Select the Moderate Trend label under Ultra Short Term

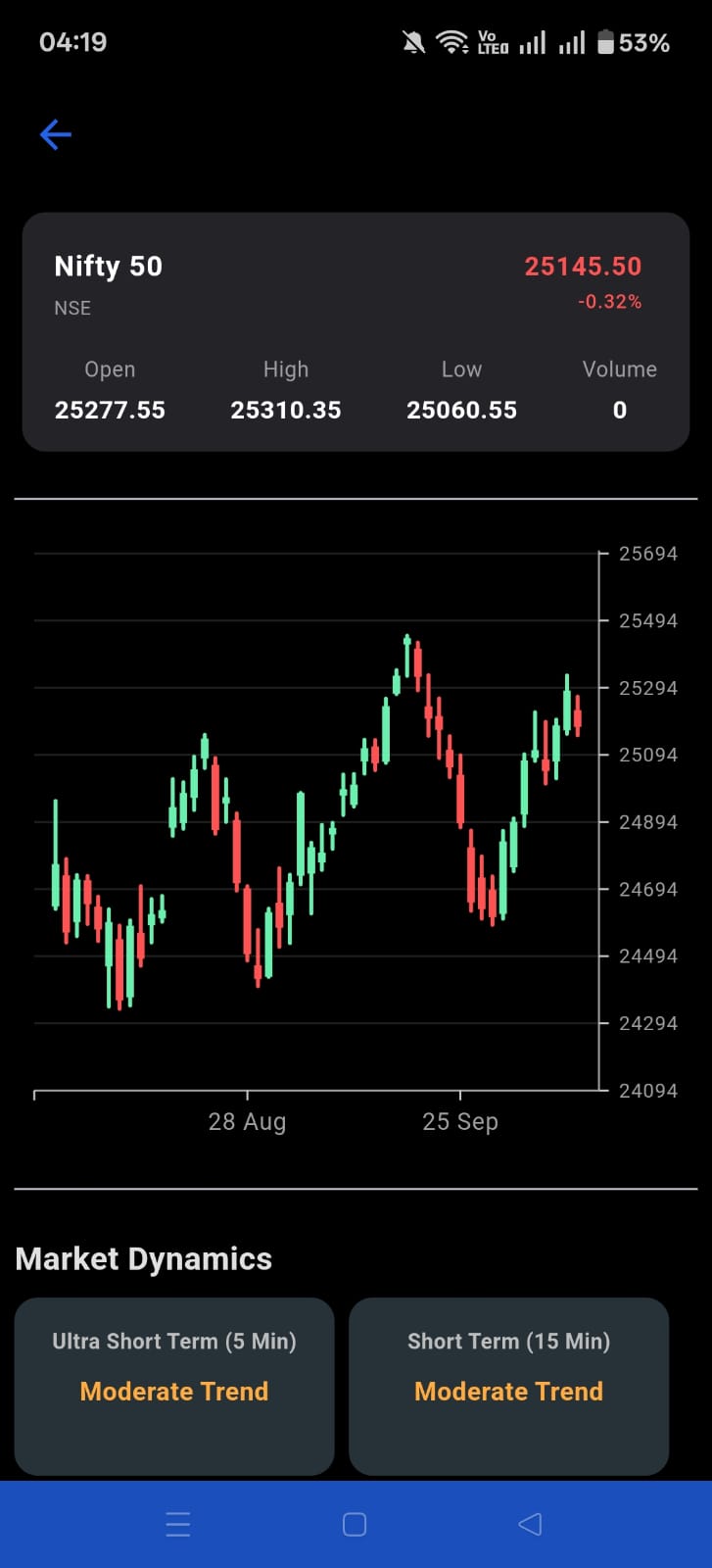[x=173, y=1391]
